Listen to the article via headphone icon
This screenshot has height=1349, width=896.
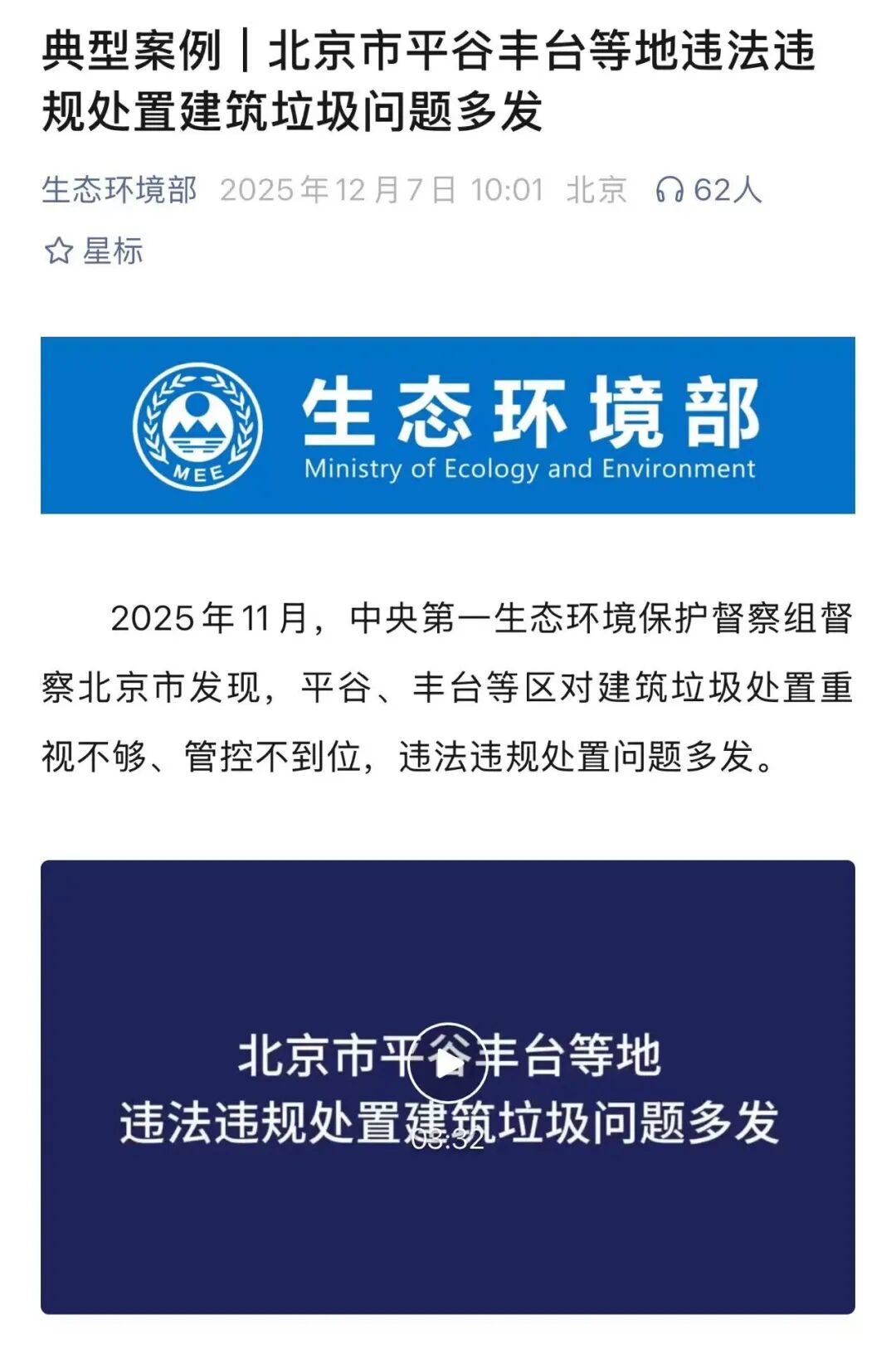click(670, 190)
